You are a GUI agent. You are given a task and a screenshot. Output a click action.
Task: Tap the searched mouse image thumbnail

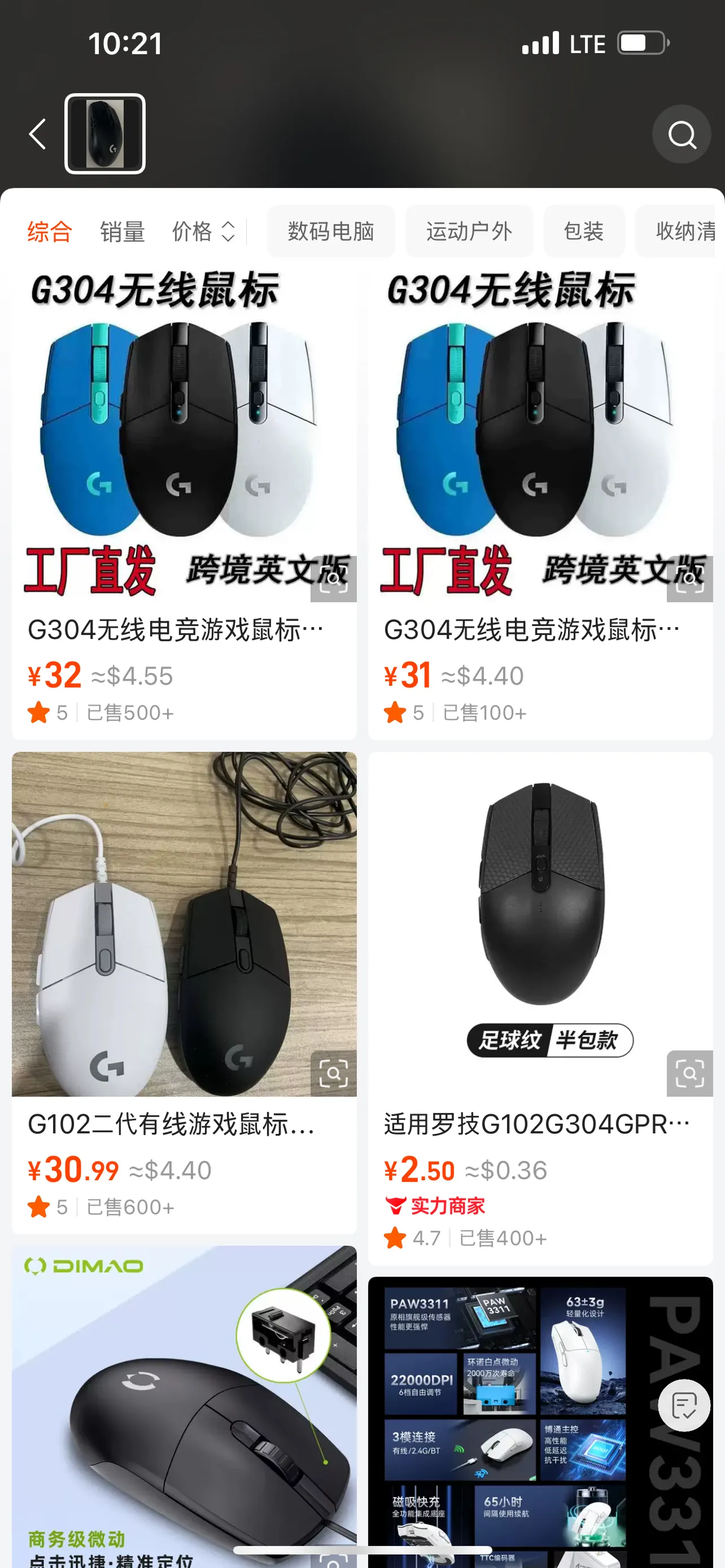point(104,134)
